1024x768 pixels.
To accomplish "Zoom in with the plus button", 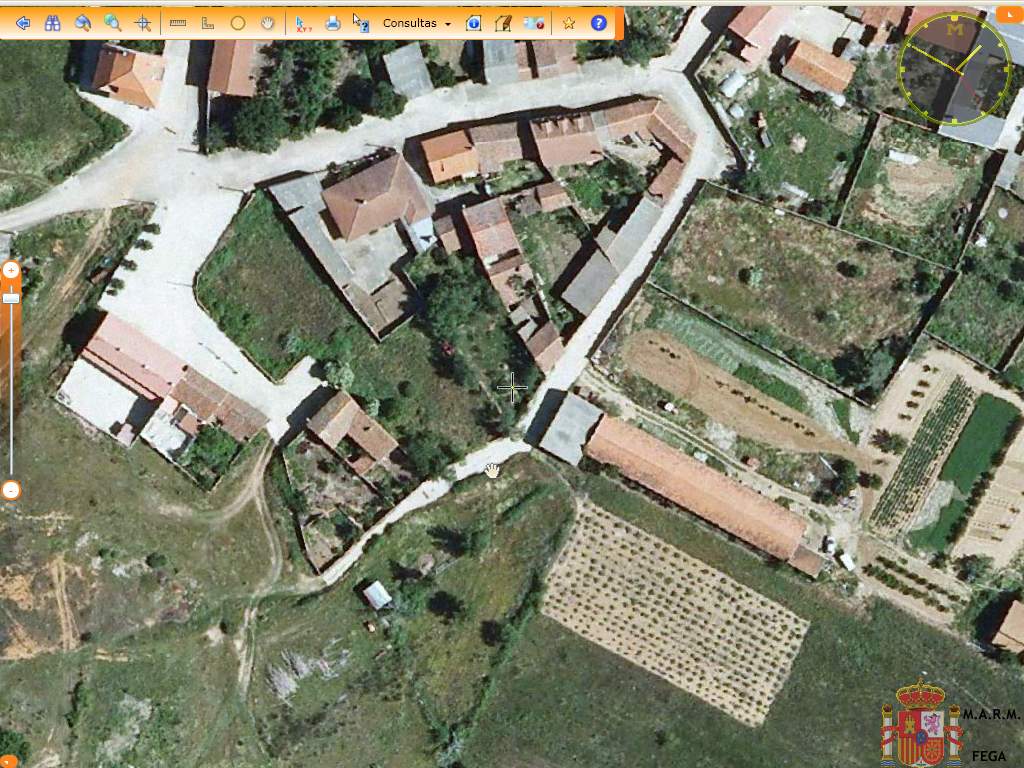I will (x=11, y=270).
